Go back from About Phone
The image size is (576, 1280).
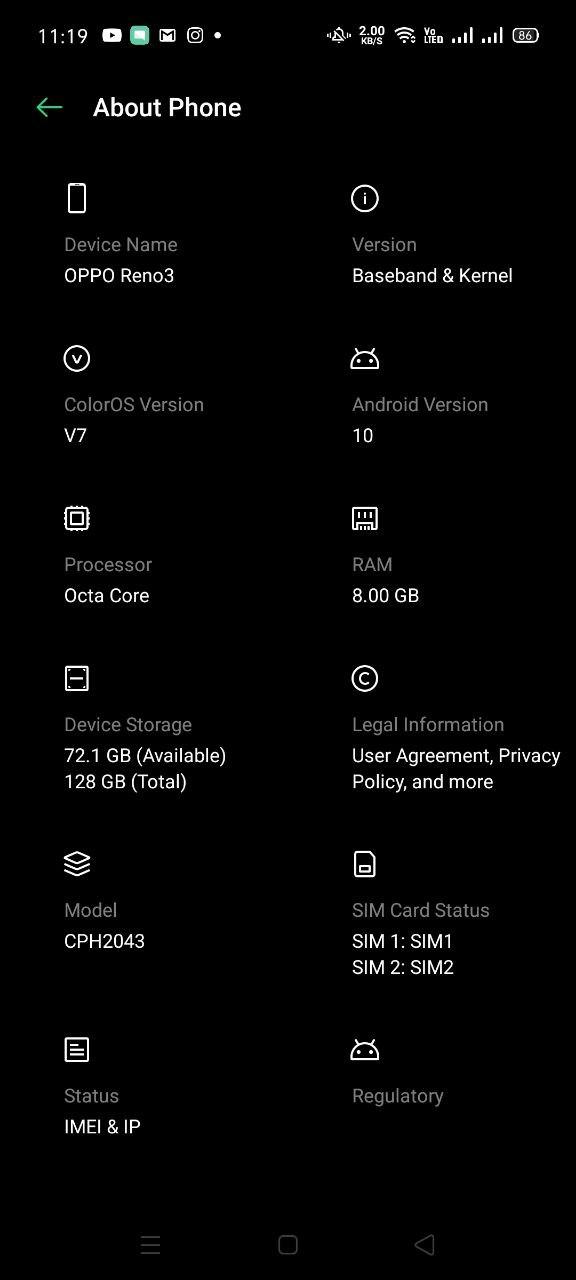click(x=49, y=108)
